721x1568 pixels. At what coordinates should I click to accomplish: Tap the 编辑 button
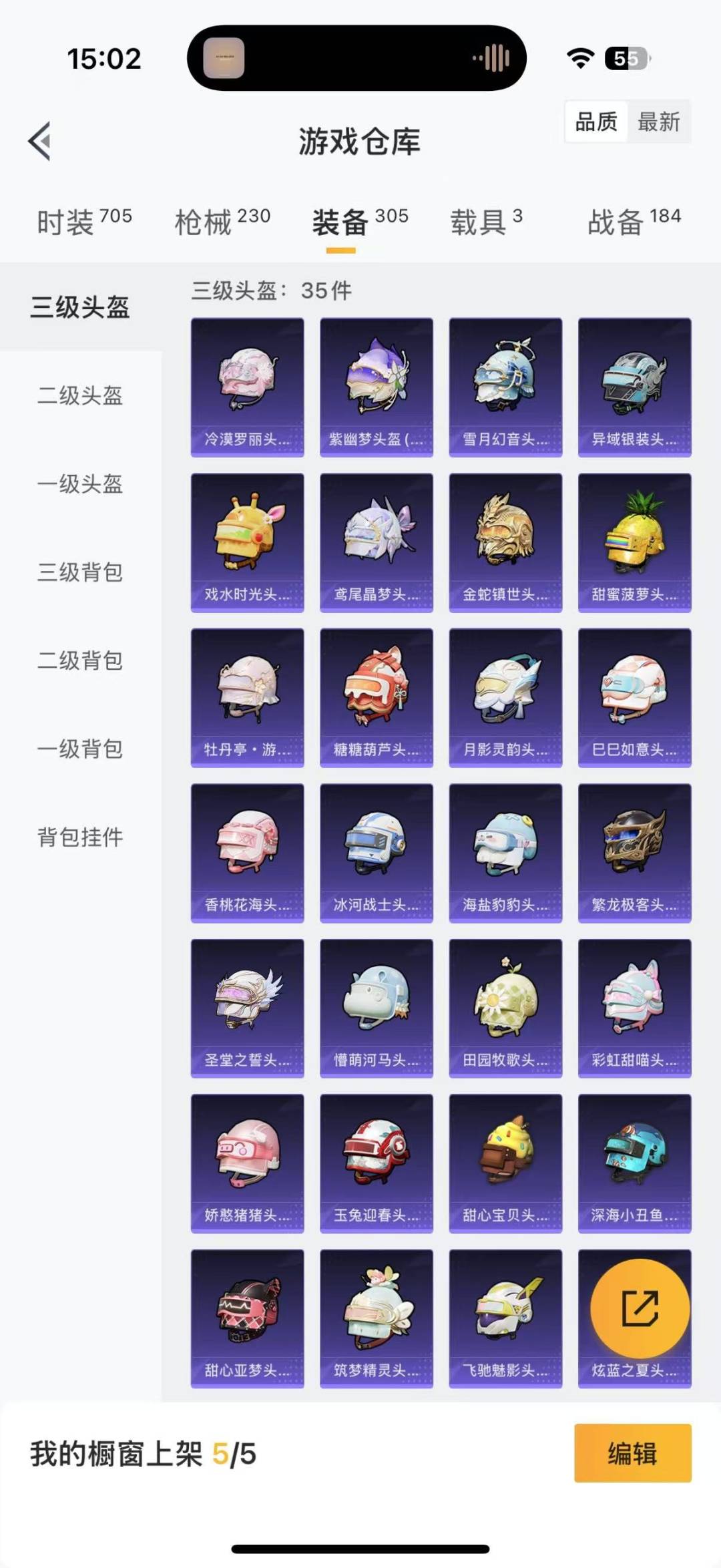tap(632, 1453)
